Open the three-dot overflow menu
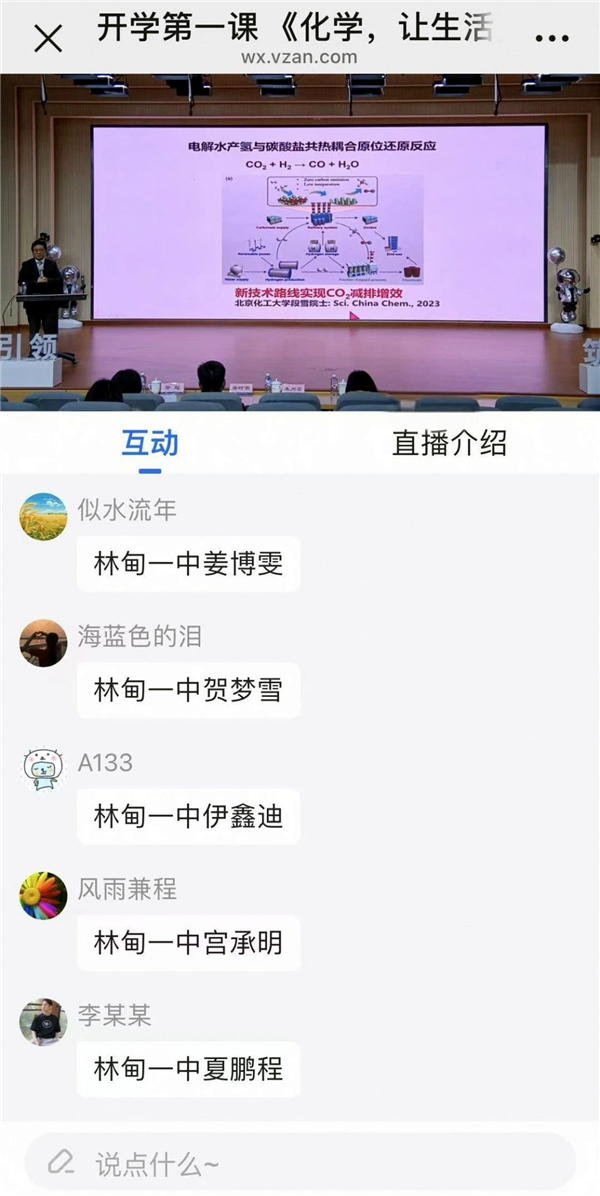 (x=552, y=39)
